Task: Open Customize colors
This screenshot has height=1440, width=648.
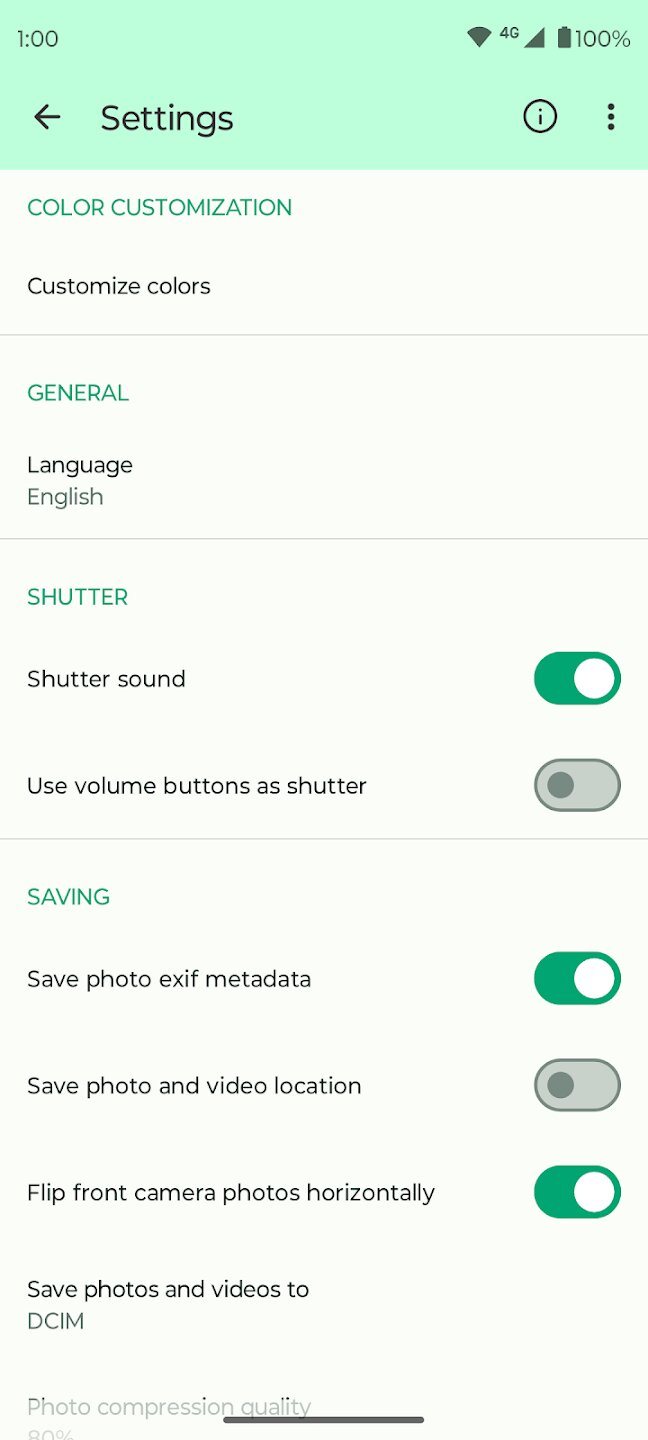Action: tap(119, 286)
